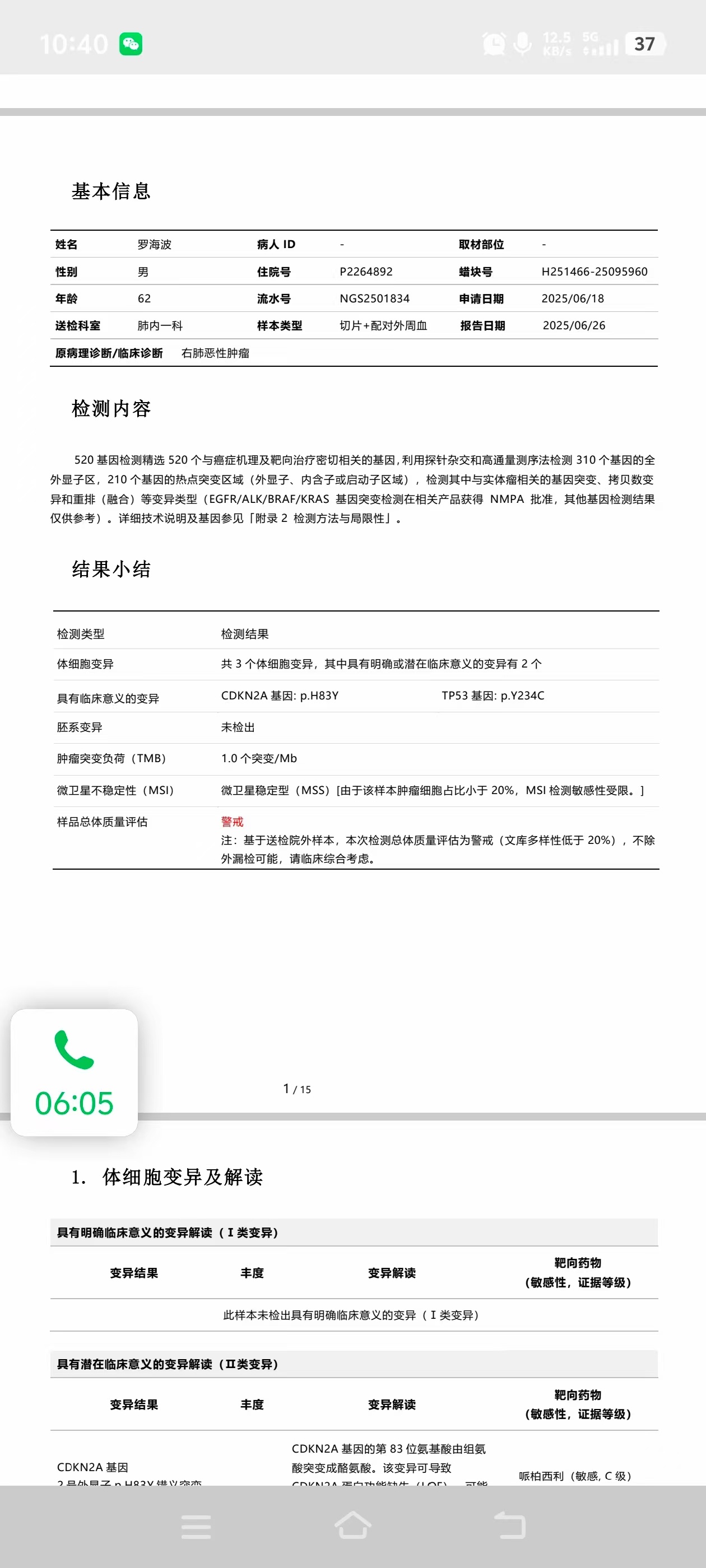
Task: Tap the system back button
Action: (509, 1526)
